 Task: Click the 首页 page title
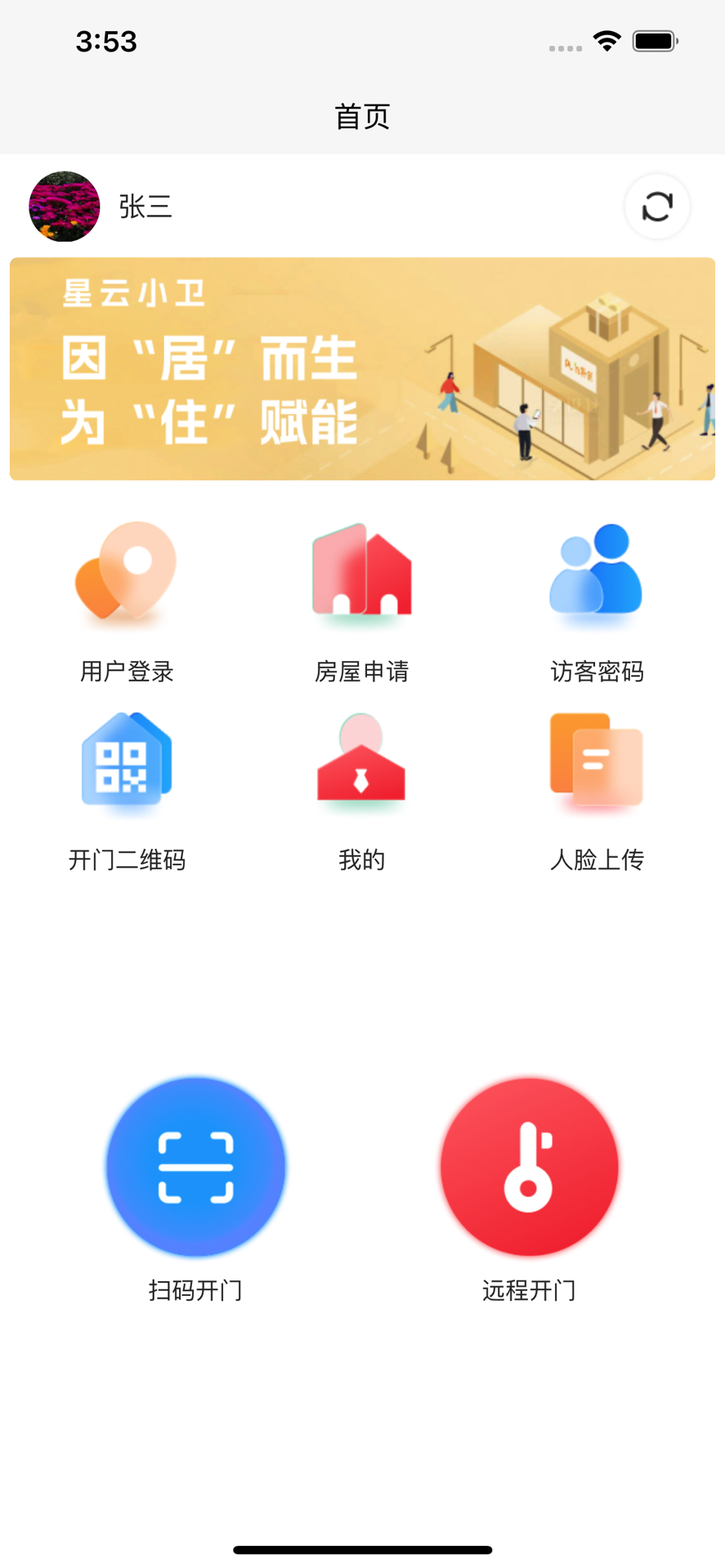pos(362,117)
